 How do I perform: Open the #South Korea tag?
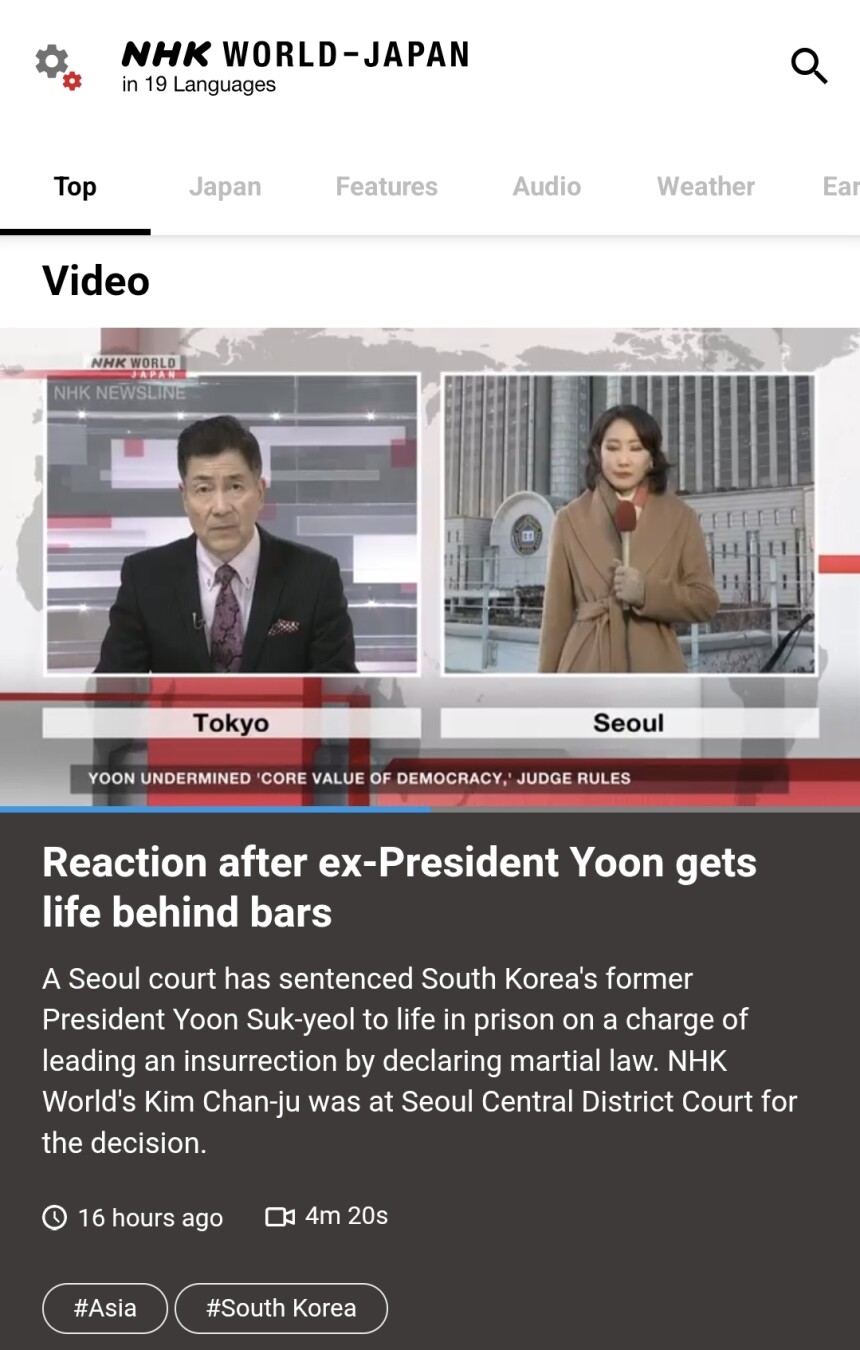(281, 1308)
